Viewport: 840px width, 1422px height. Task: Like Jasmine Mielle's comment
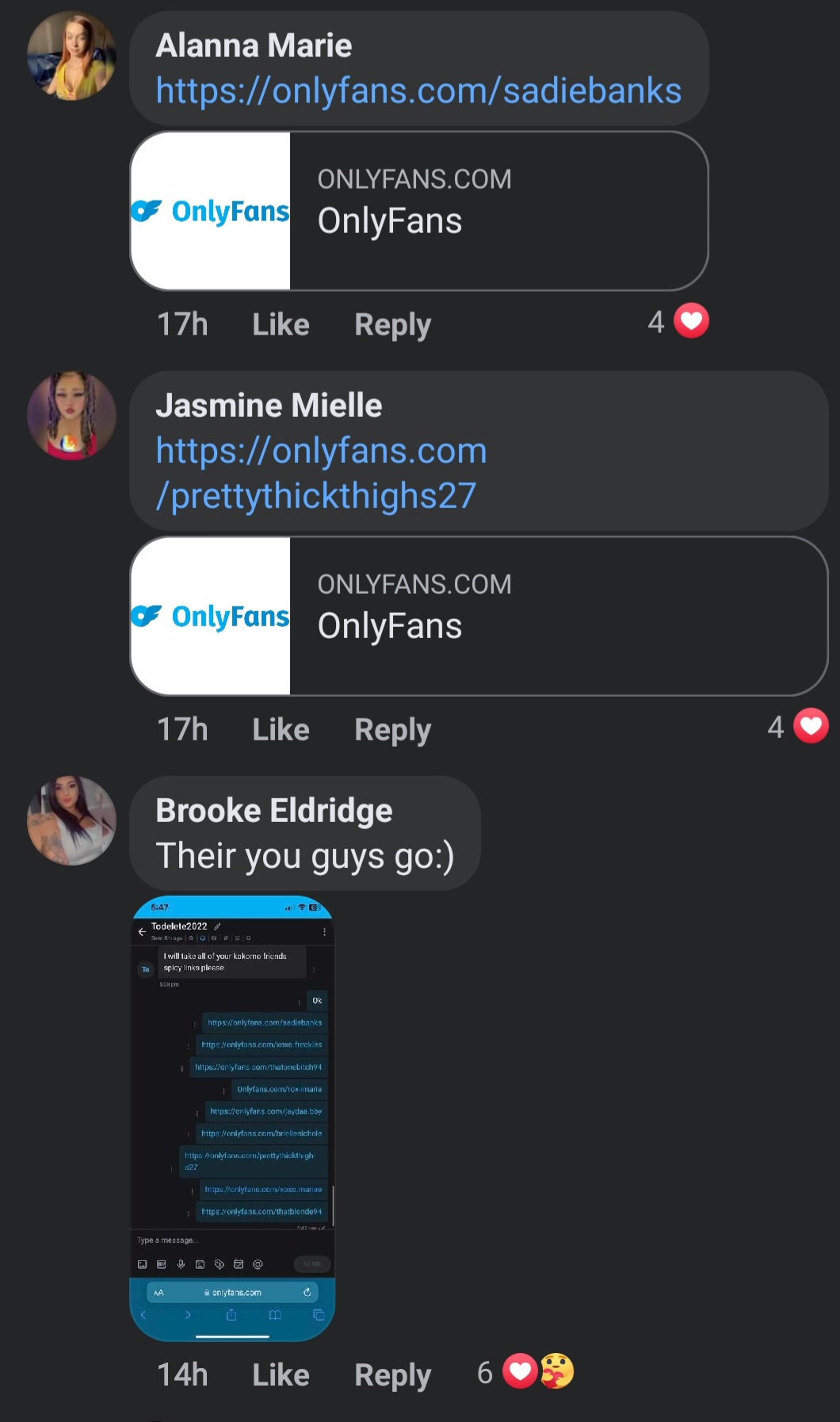[281, 729]
